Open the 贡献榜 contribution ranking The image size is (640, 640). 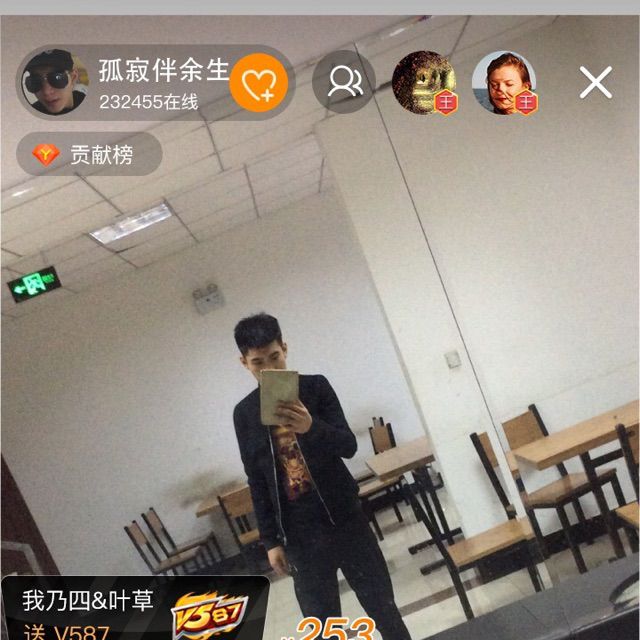[89, 155]
